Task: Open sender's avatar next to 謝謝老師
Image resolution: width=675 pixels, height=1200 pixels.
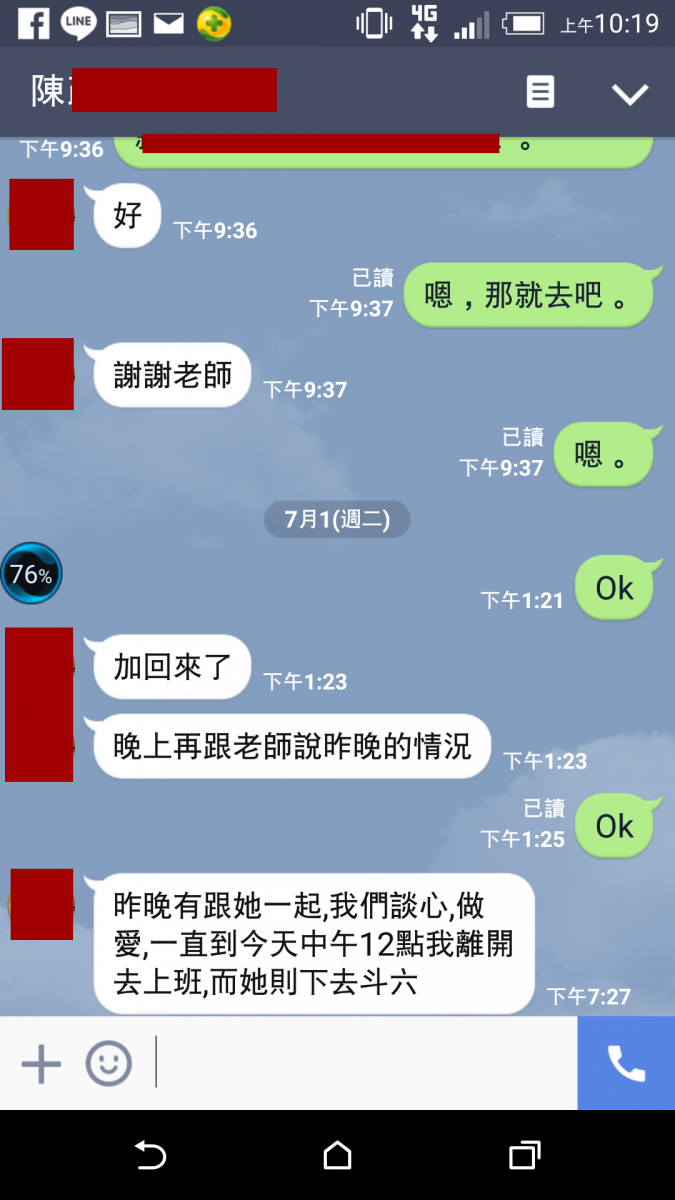Action: coord(38,374)
